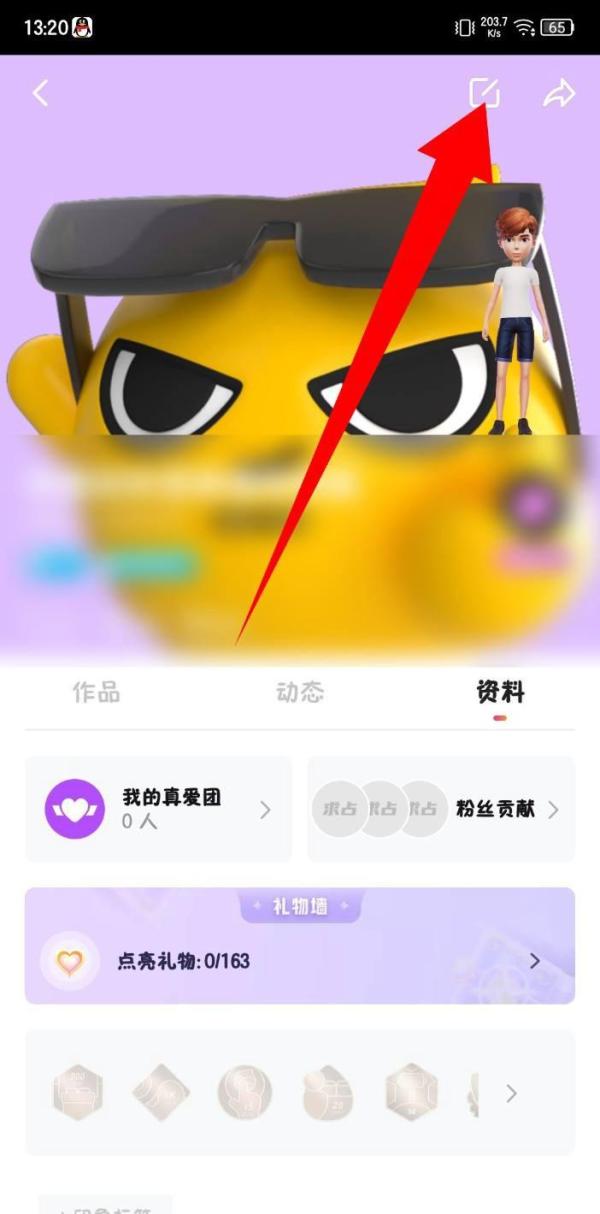Select the 资料 tab
The width and height of the screenshot is (600, 1214).
tap(500, 692)
